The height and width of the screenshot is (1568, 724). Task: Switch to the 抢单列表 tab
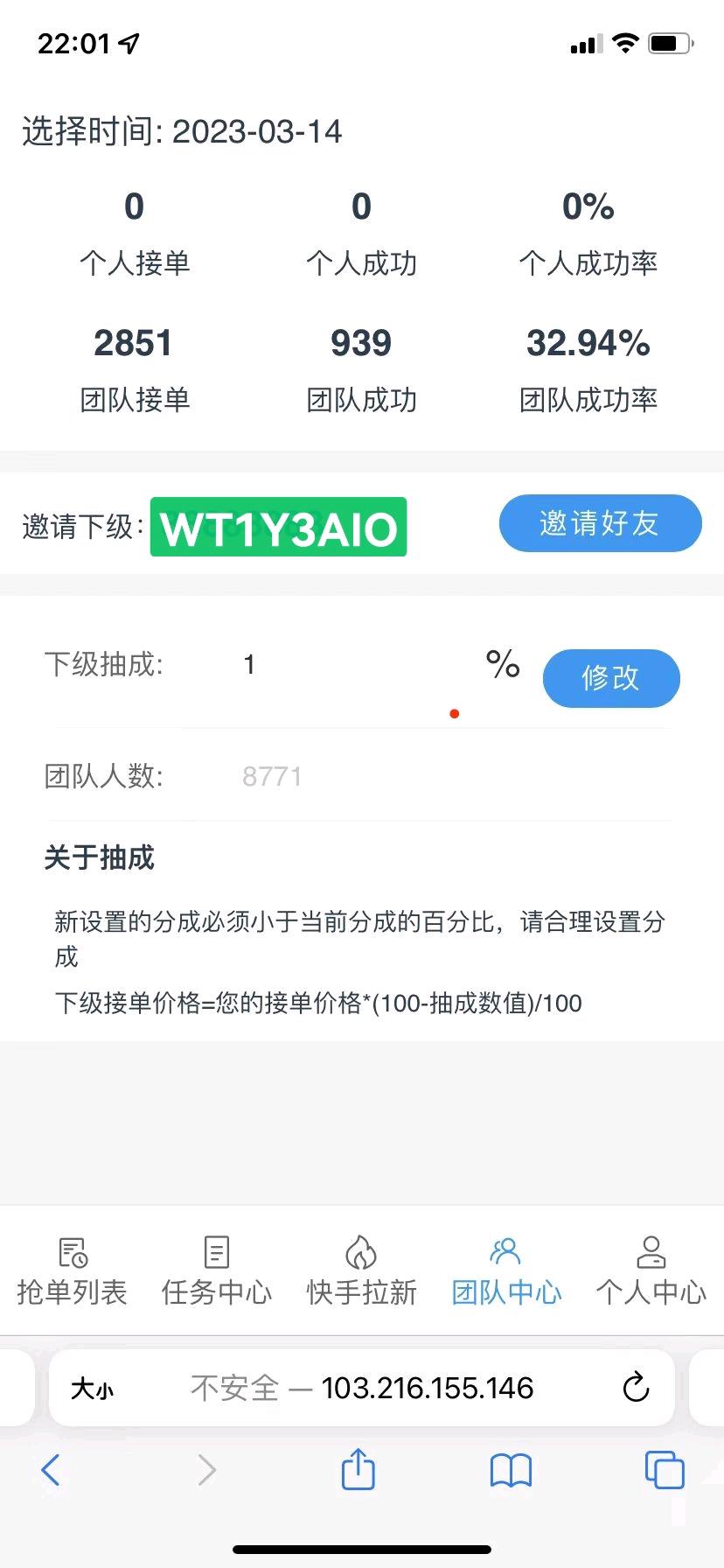coord(72,1271)
